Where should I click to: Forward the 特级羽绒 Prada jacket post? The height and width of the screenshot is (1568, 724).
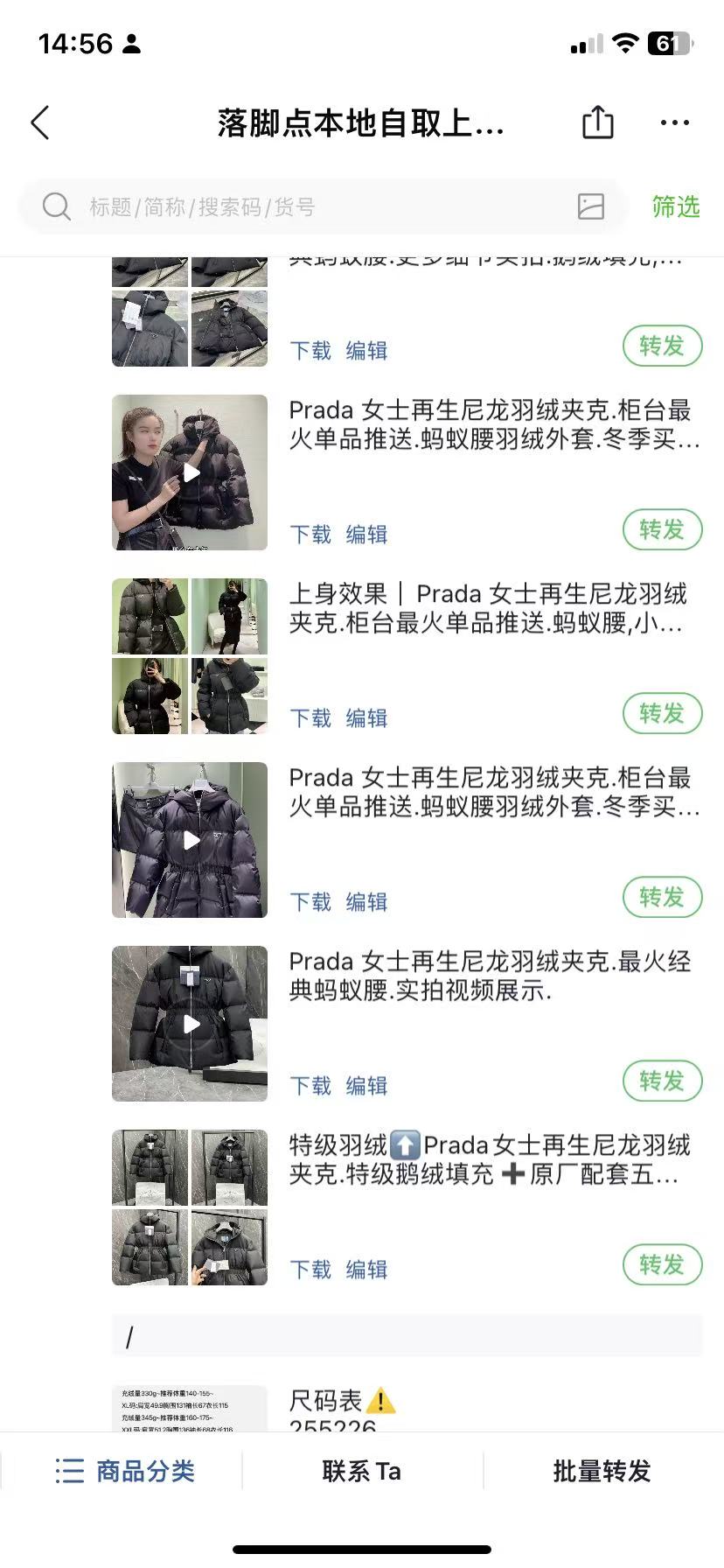click(662, 1265)
